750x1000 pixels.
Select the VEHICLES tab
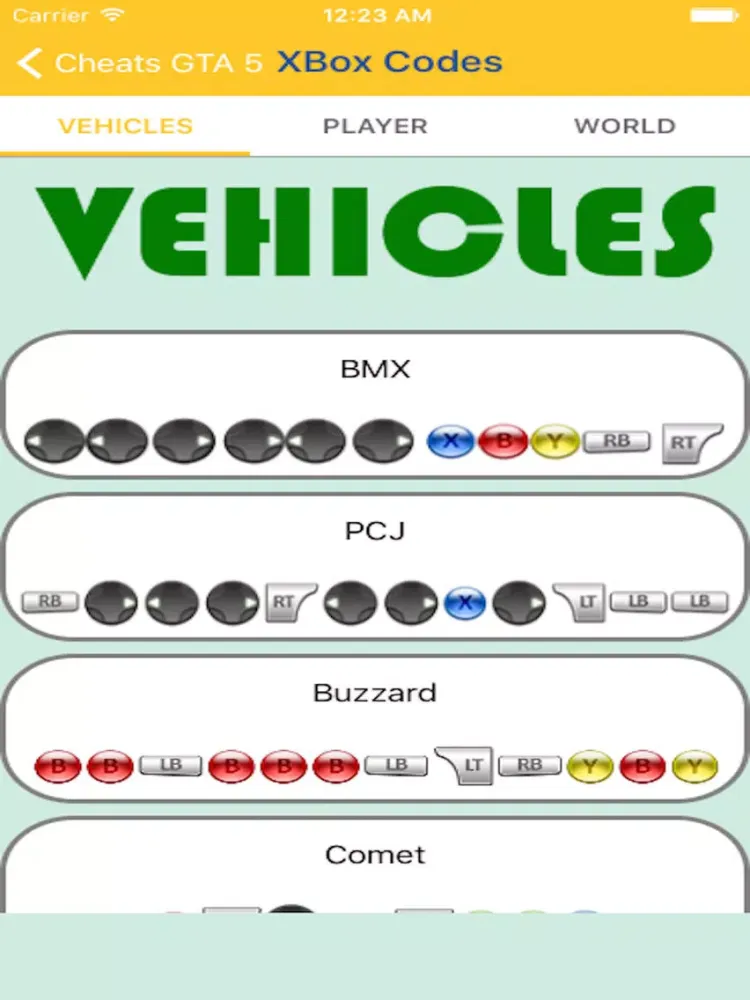click(125, 126)
